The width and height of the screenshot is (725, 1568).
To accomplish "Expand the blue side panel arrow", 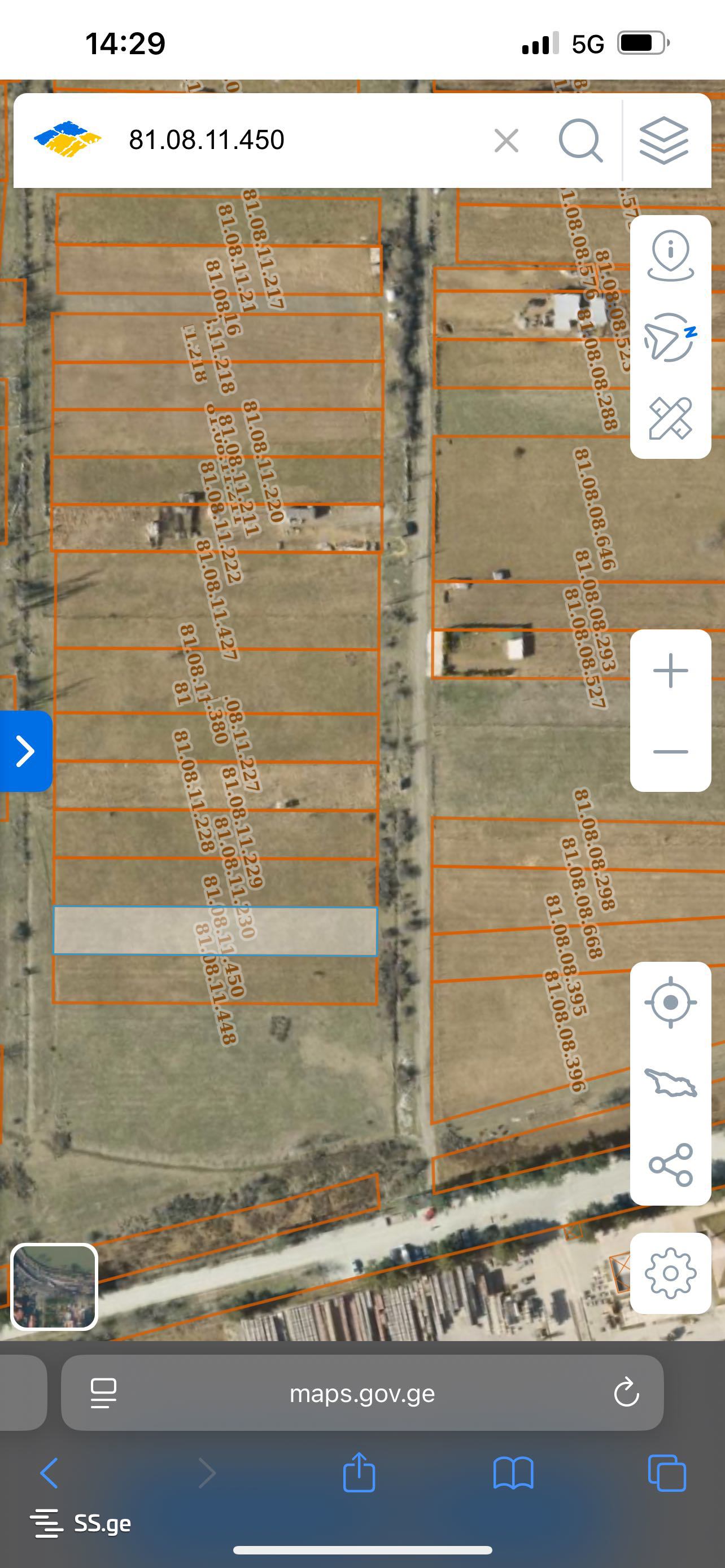I will coord(25,751).
